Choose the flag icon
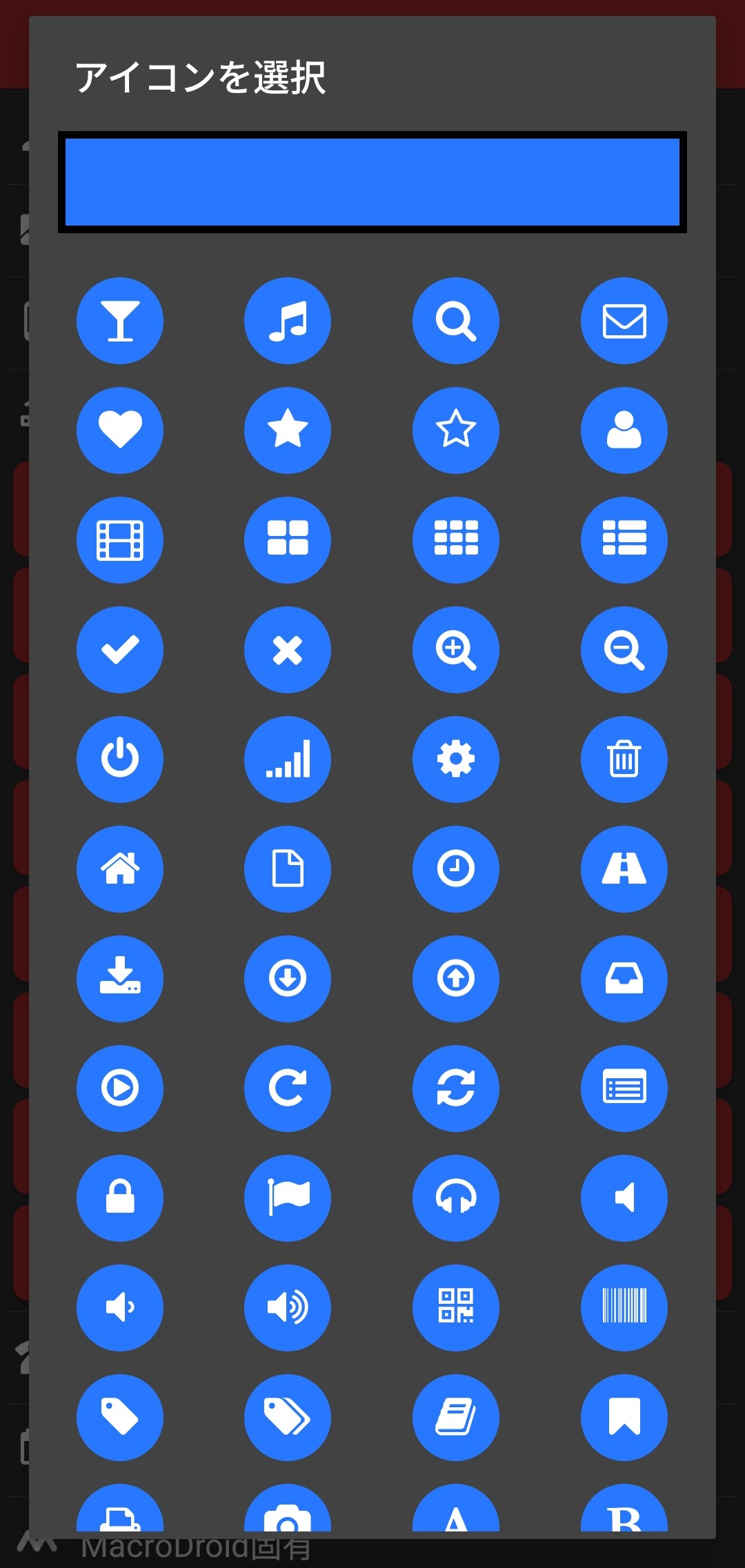The height and width of the screenshot is (1568, 745). click(288, 1198)
